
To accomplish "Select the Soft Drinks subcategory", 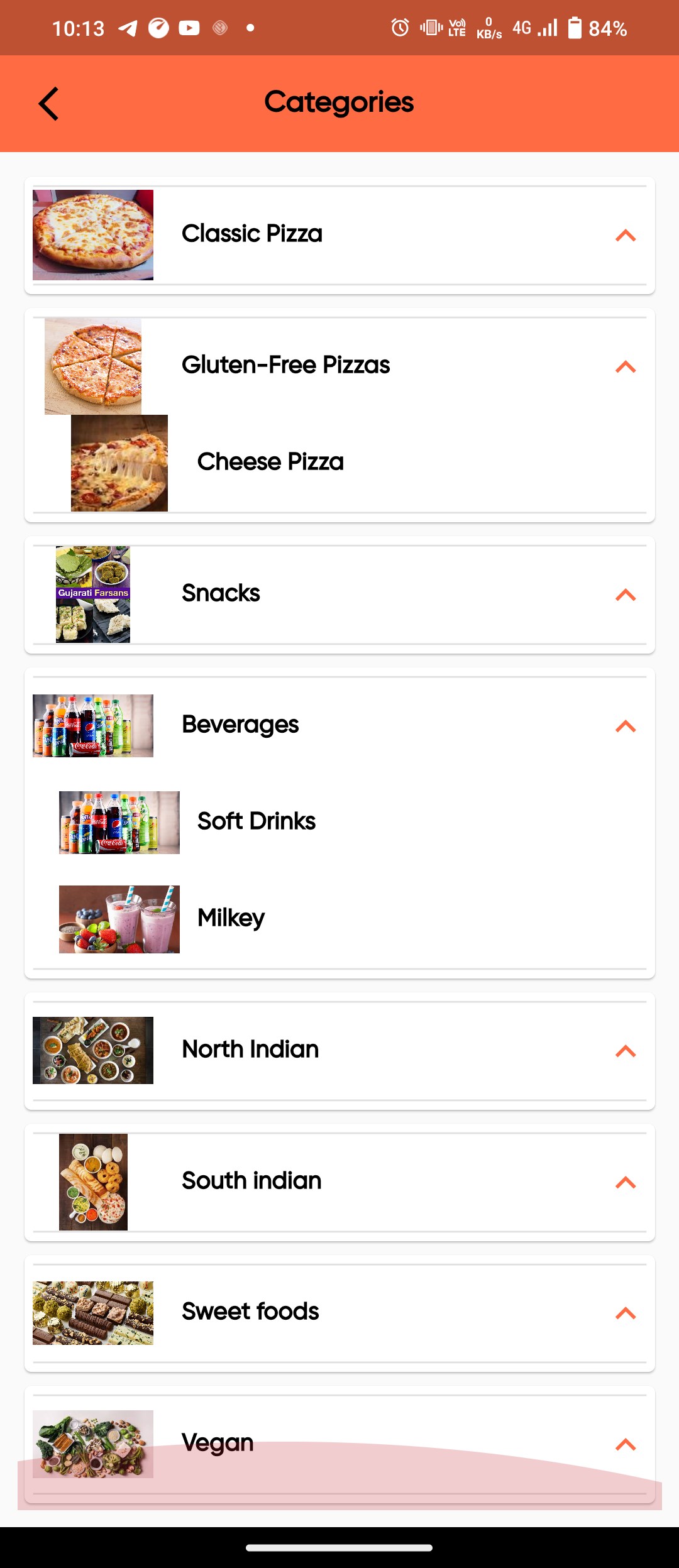I will [x=257, y=821].
